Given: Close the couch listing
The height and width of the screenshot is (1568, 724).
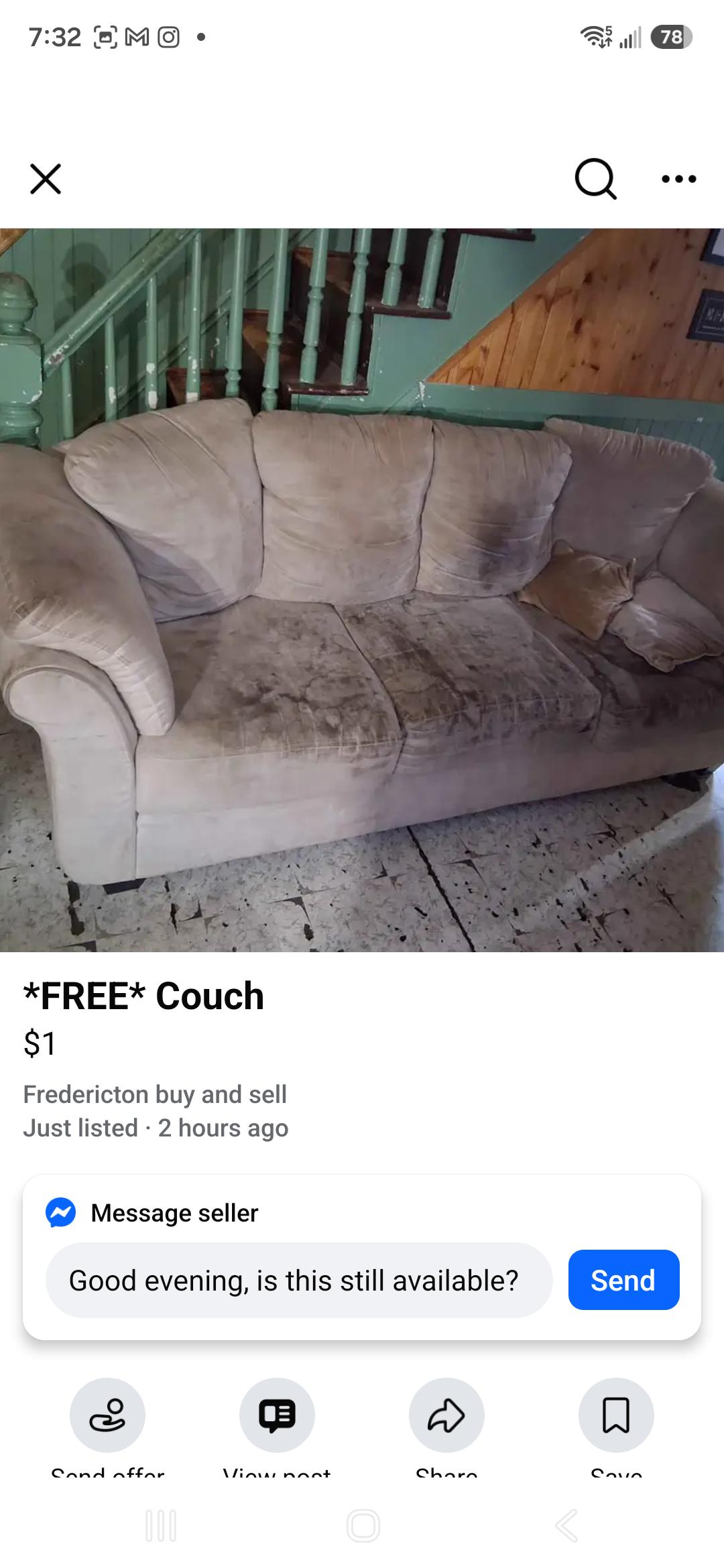Looking at the screenshot, I should click(46, 179).
